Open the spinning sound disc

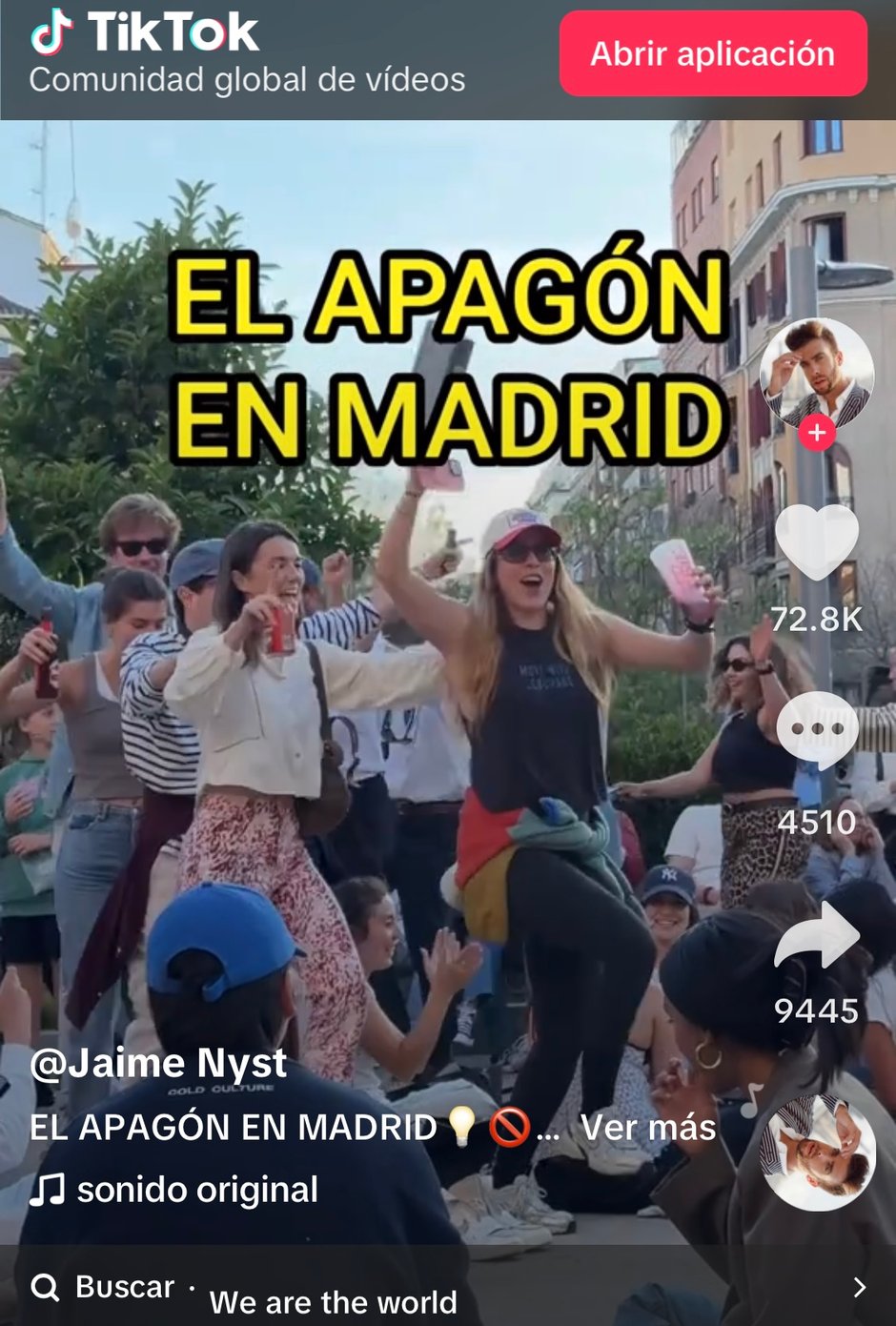pos(817,1153)
